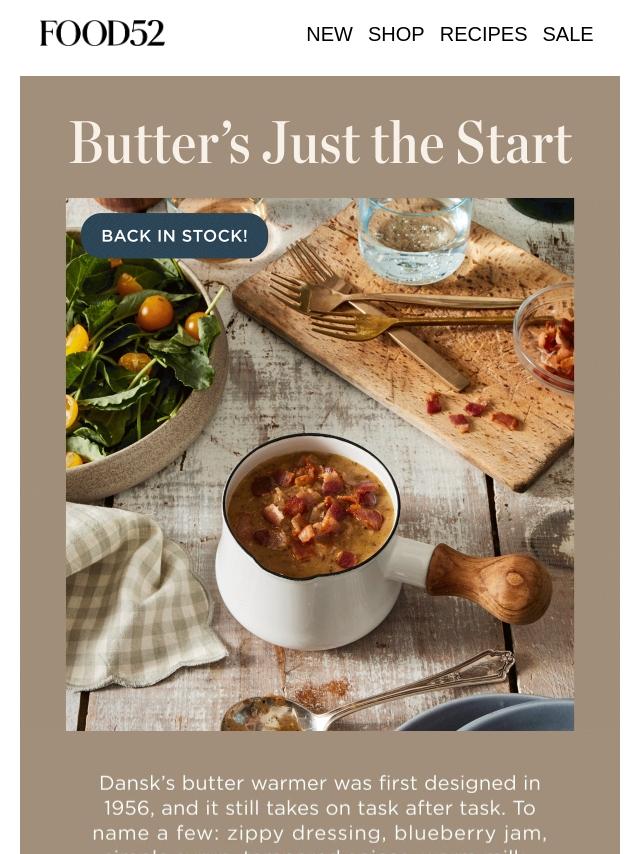View the SALE page
Screen dimensions: 640x854
click(x=567, y=34)
